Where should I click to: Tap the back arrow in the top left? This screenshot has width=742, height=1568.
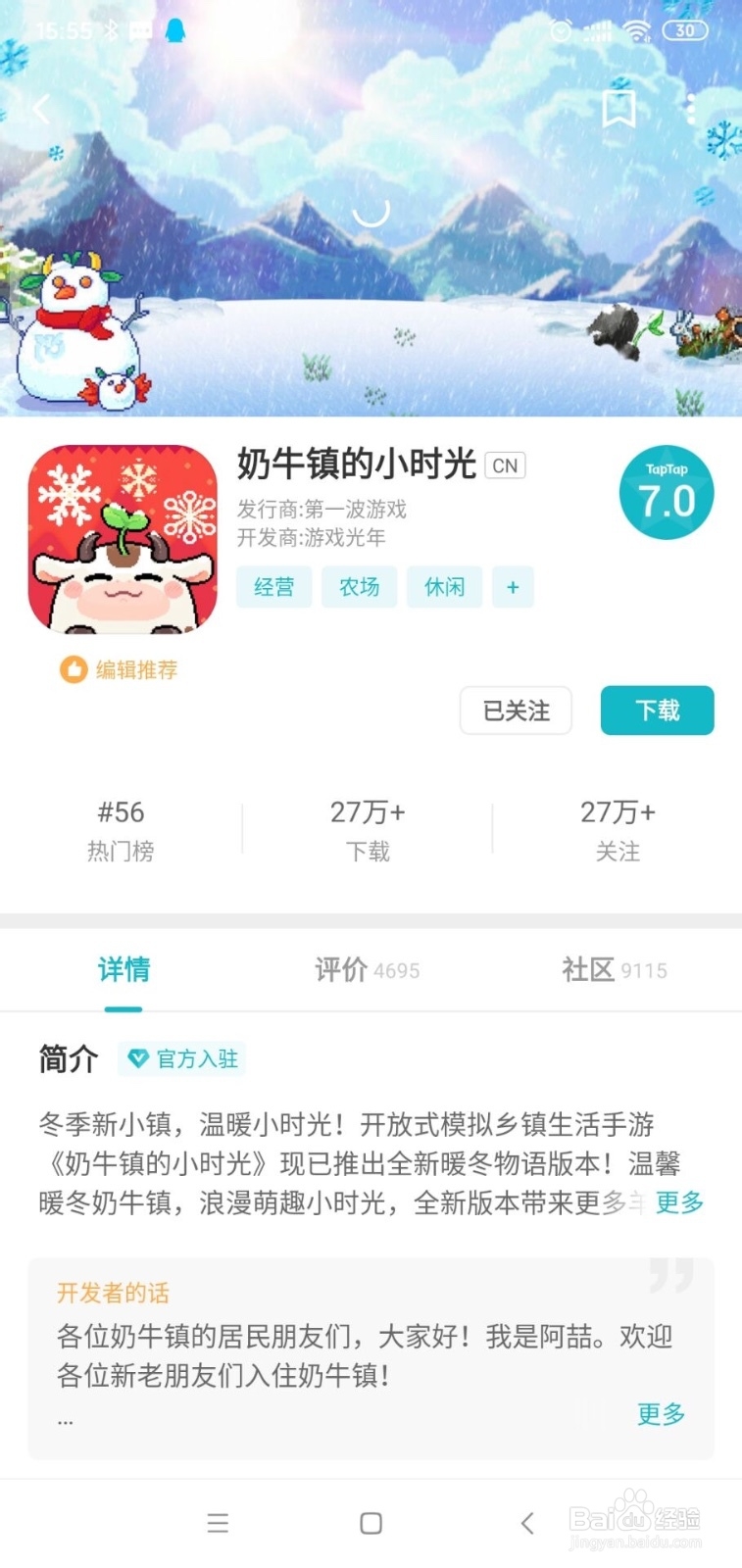(x=41, y=110)
